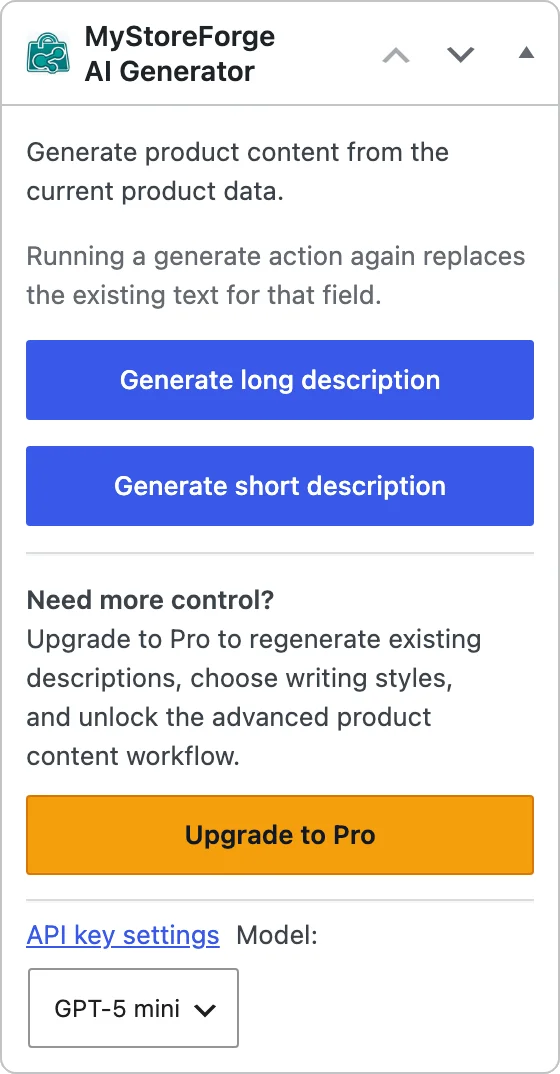Collapse the MyStoreForge AI Generator panel

526,53
